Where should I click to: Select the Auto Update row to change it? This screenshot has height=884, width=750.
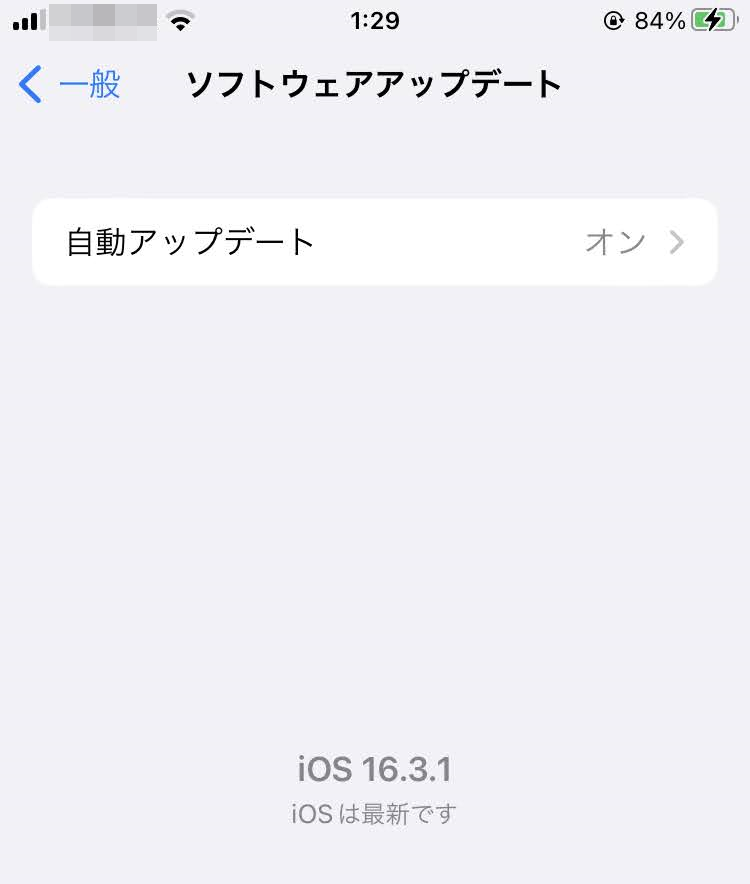375,242
